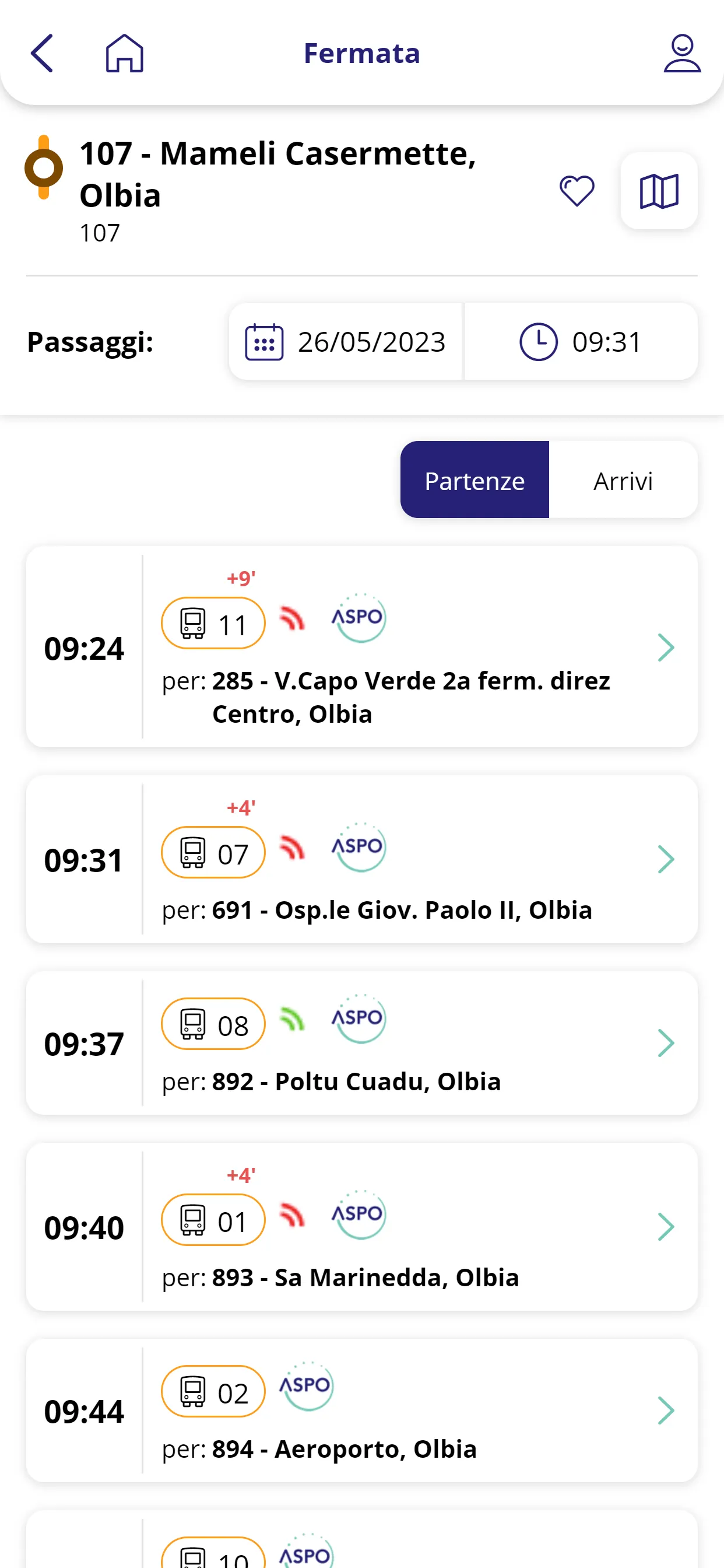Add stop Mameli Casermette to favorites
724x1568 pixels.
point(576,191)
